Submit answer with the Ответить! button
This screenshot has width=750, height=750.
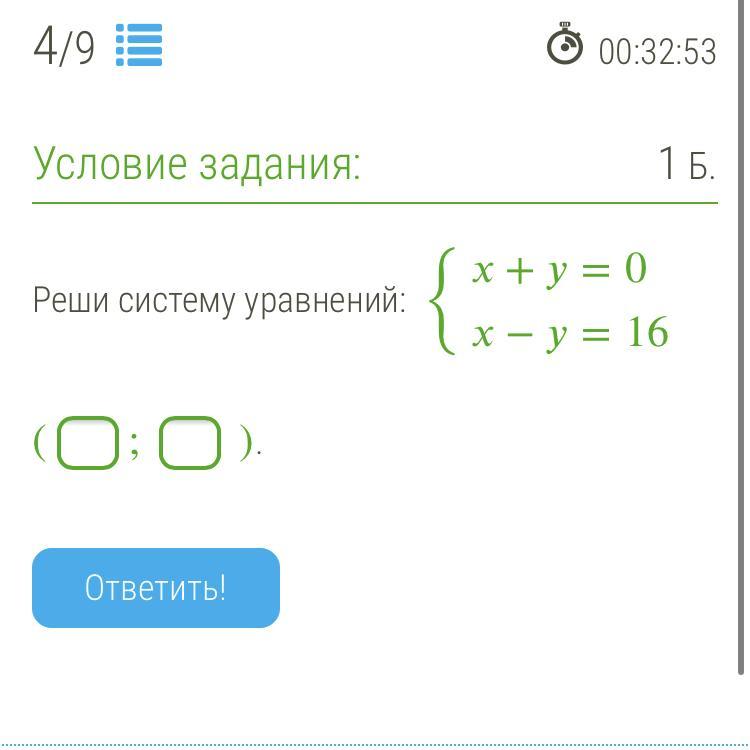156,588
